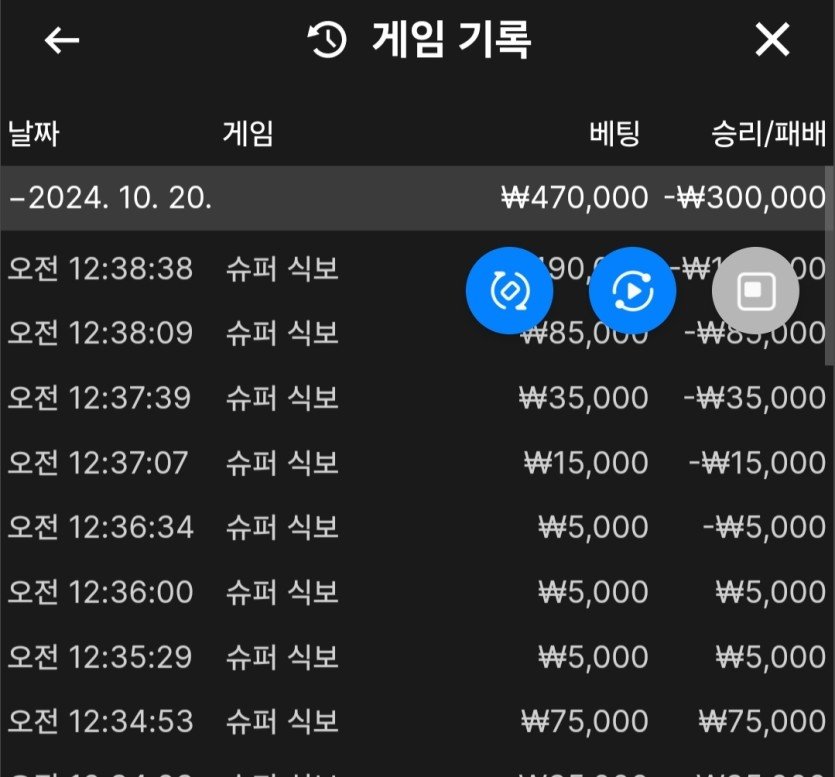Close the game history panel
Screen dimensions: 835x777
(x=772, y=40)
